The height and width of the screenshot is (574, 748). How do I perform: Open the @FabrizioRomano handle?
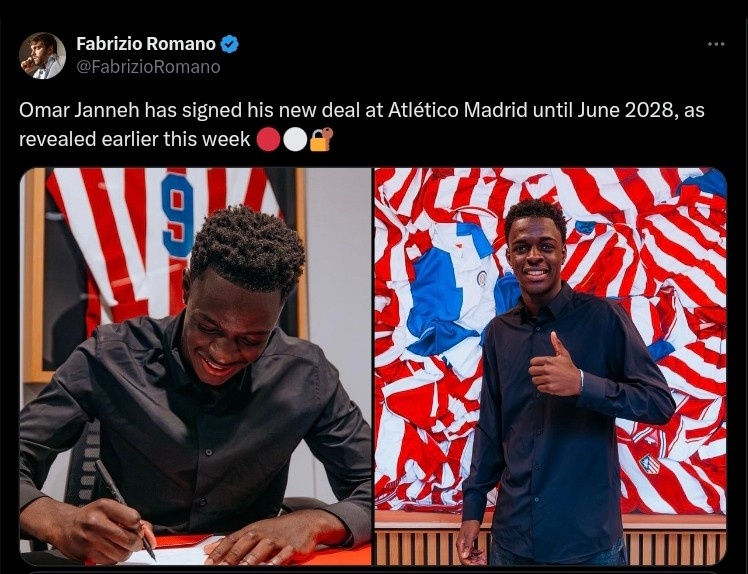pos(148,67)
